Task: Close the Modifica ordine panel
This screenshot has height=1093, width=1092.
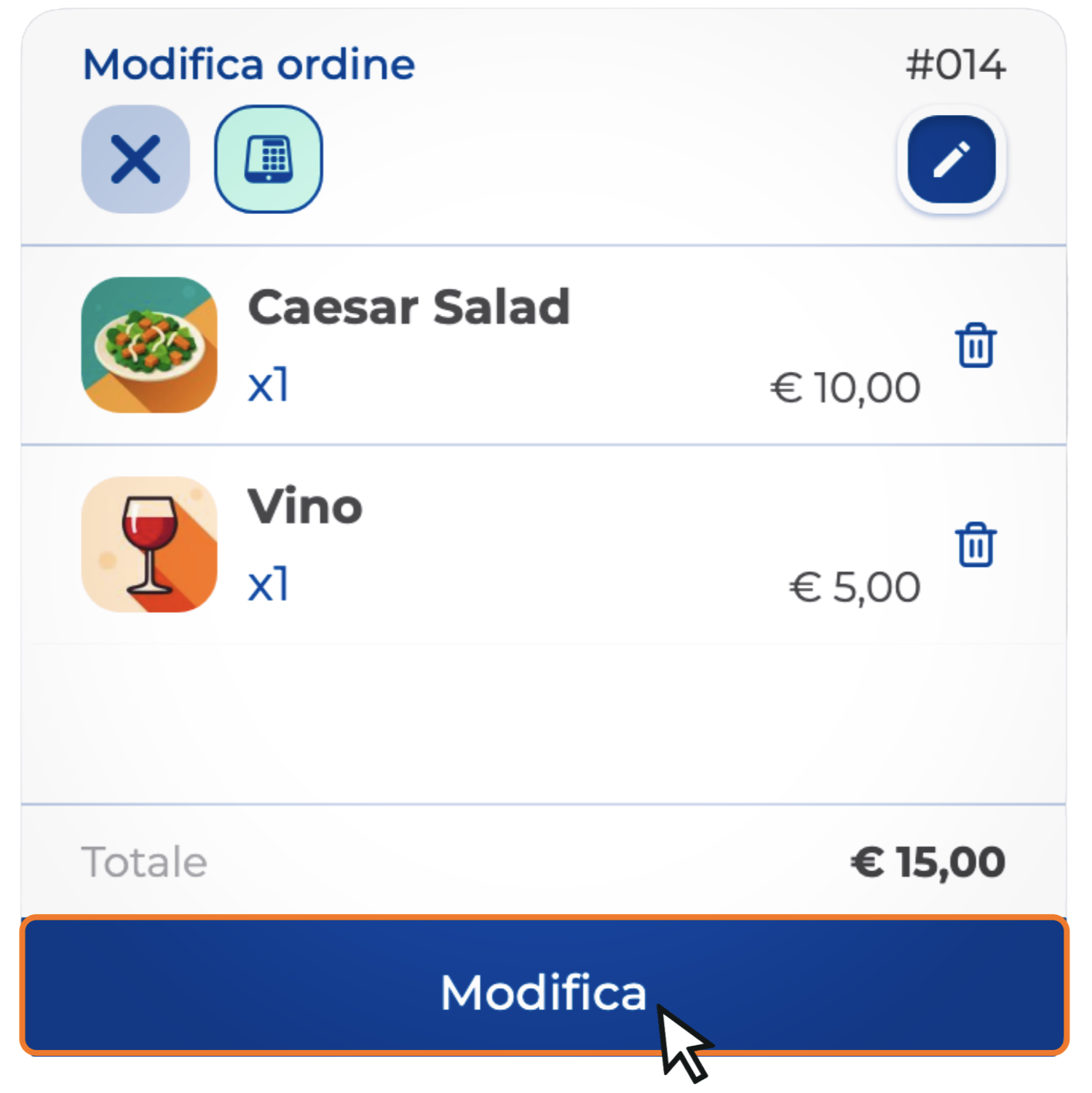Action: (x=135, y=159)
